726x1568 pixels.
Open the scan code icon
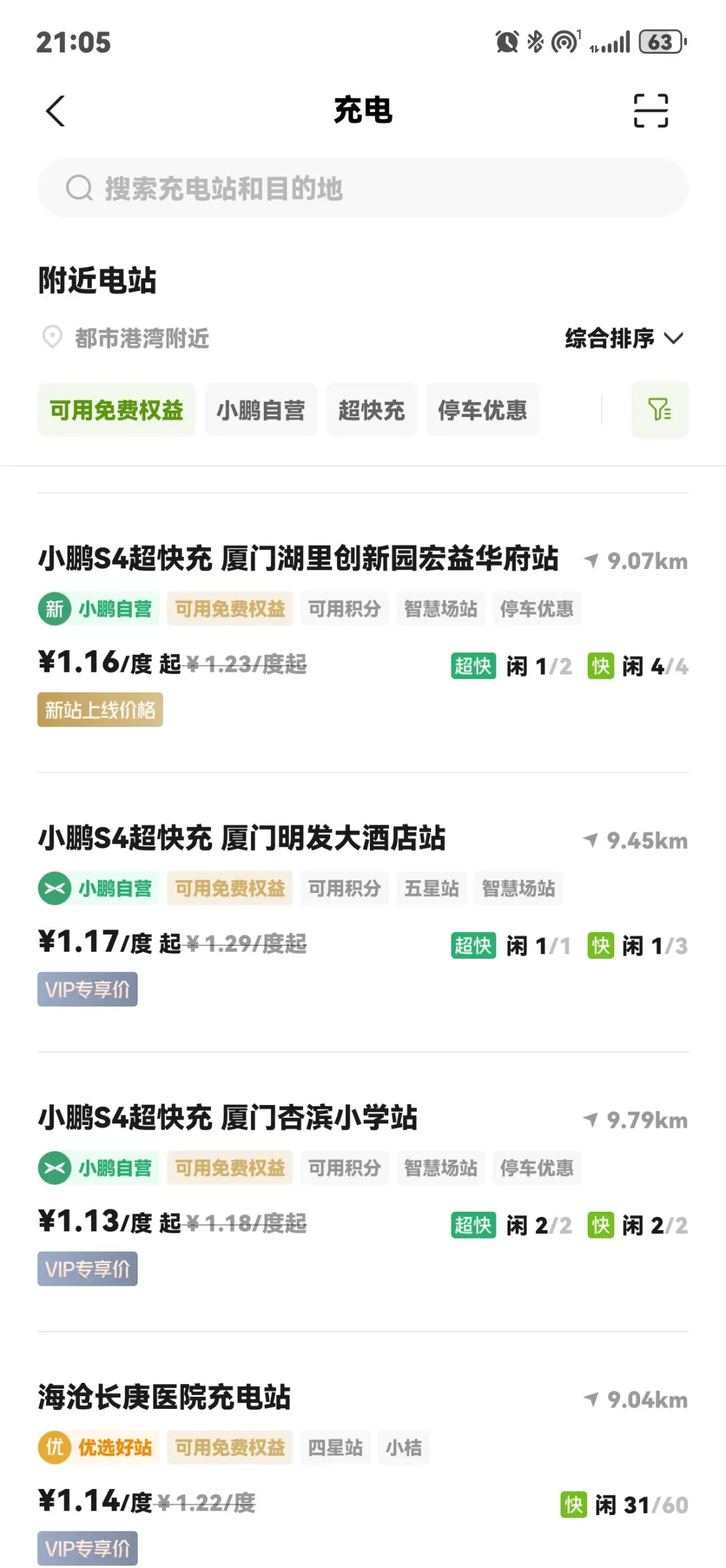pyautogui.click(x=651, y=111)
